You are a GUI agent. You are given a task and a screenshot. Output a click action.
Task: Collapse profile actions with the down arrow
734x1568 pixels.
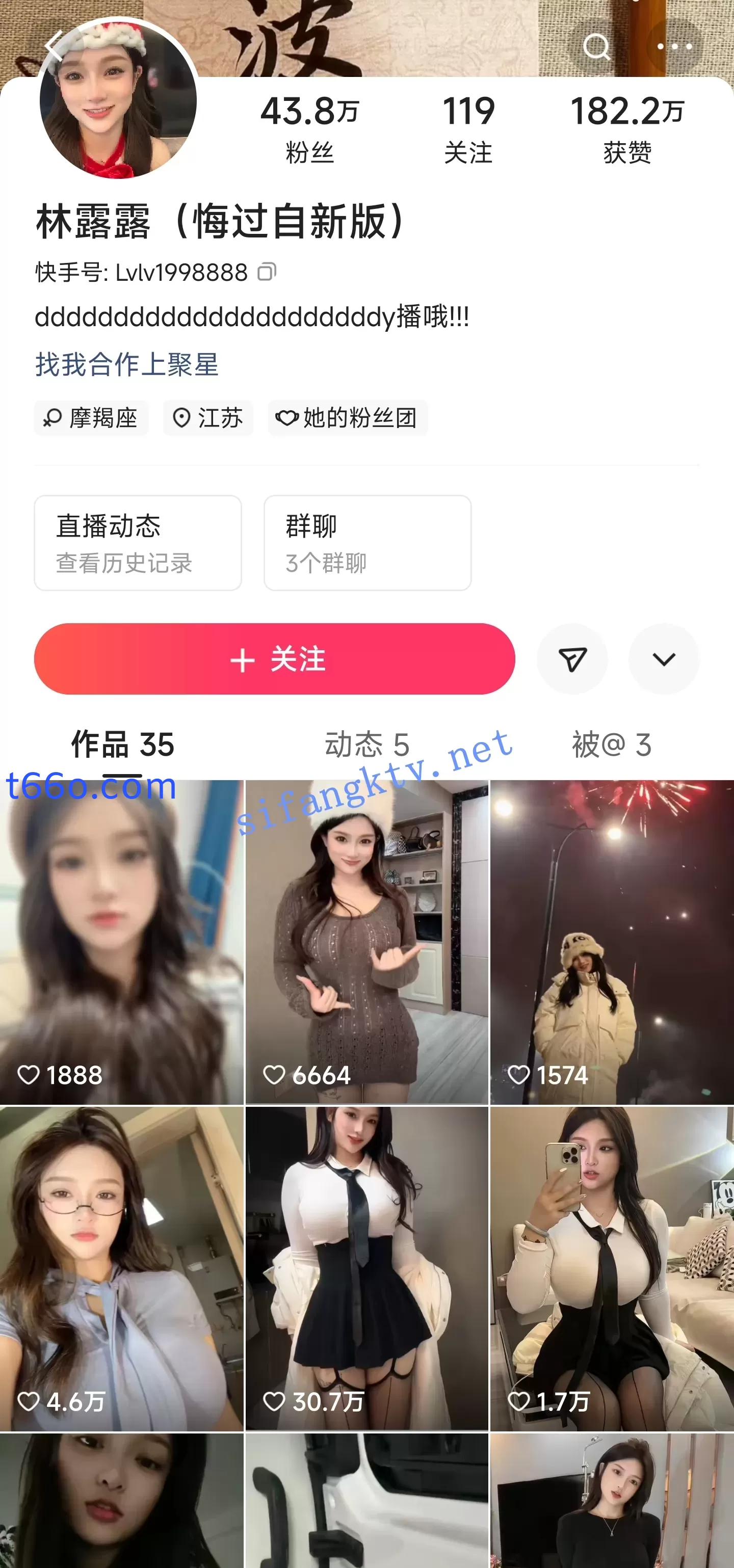663,658
